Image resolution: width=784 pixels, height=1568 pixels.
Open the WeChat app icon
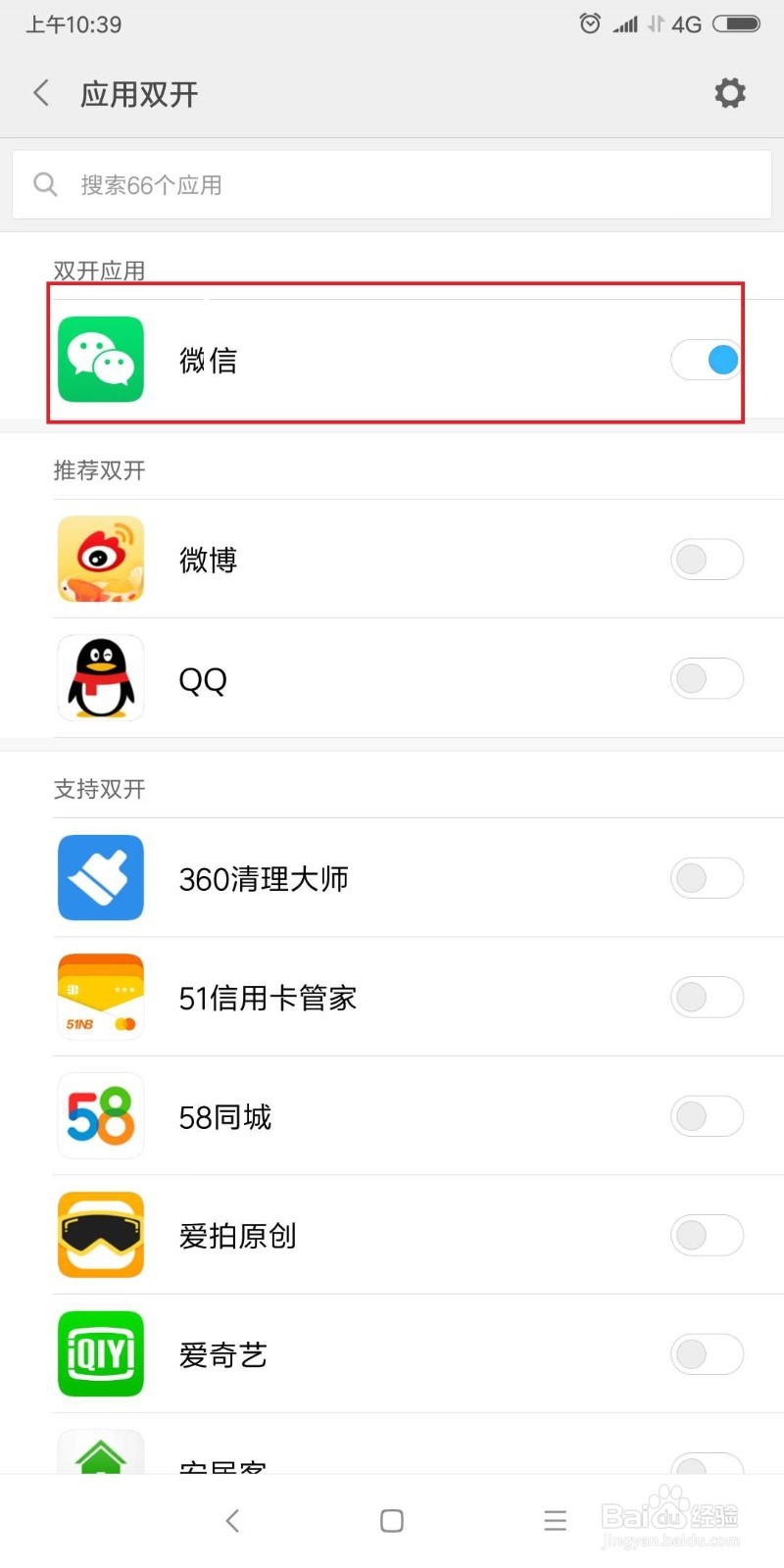[x=100, y=359]
